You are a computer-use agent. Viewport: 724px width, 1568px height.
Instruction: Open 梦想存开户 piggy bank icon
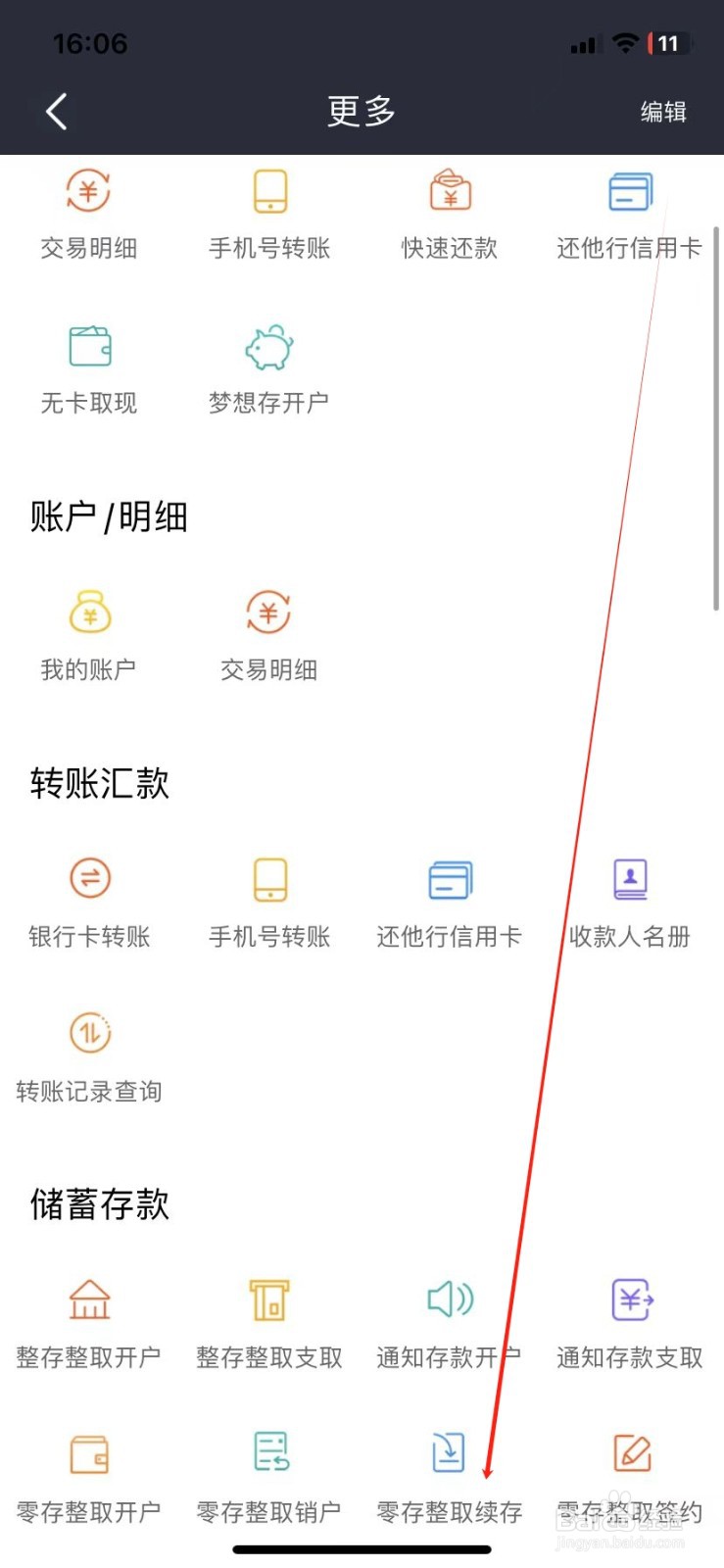click(268, 363)
